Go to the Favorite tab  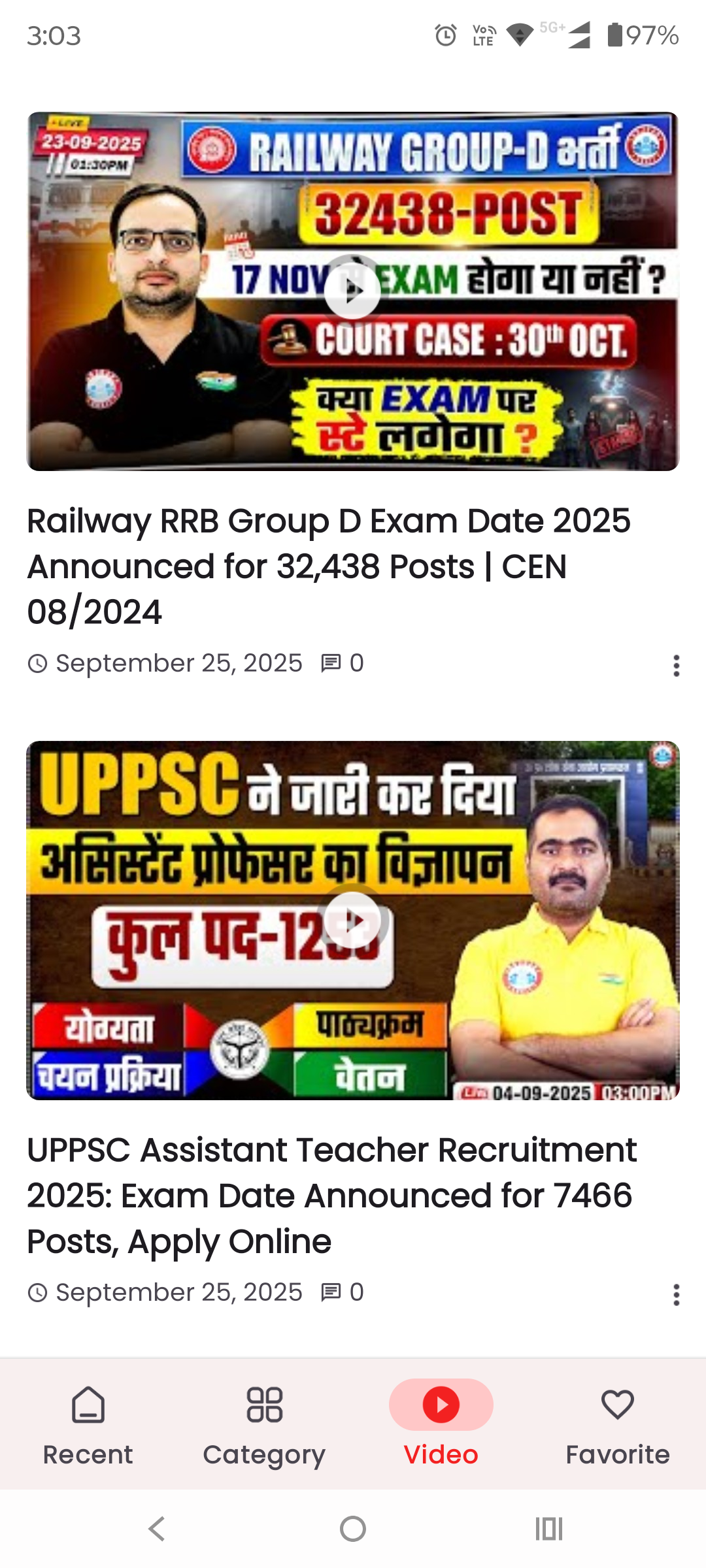(x=617, y=1426)
